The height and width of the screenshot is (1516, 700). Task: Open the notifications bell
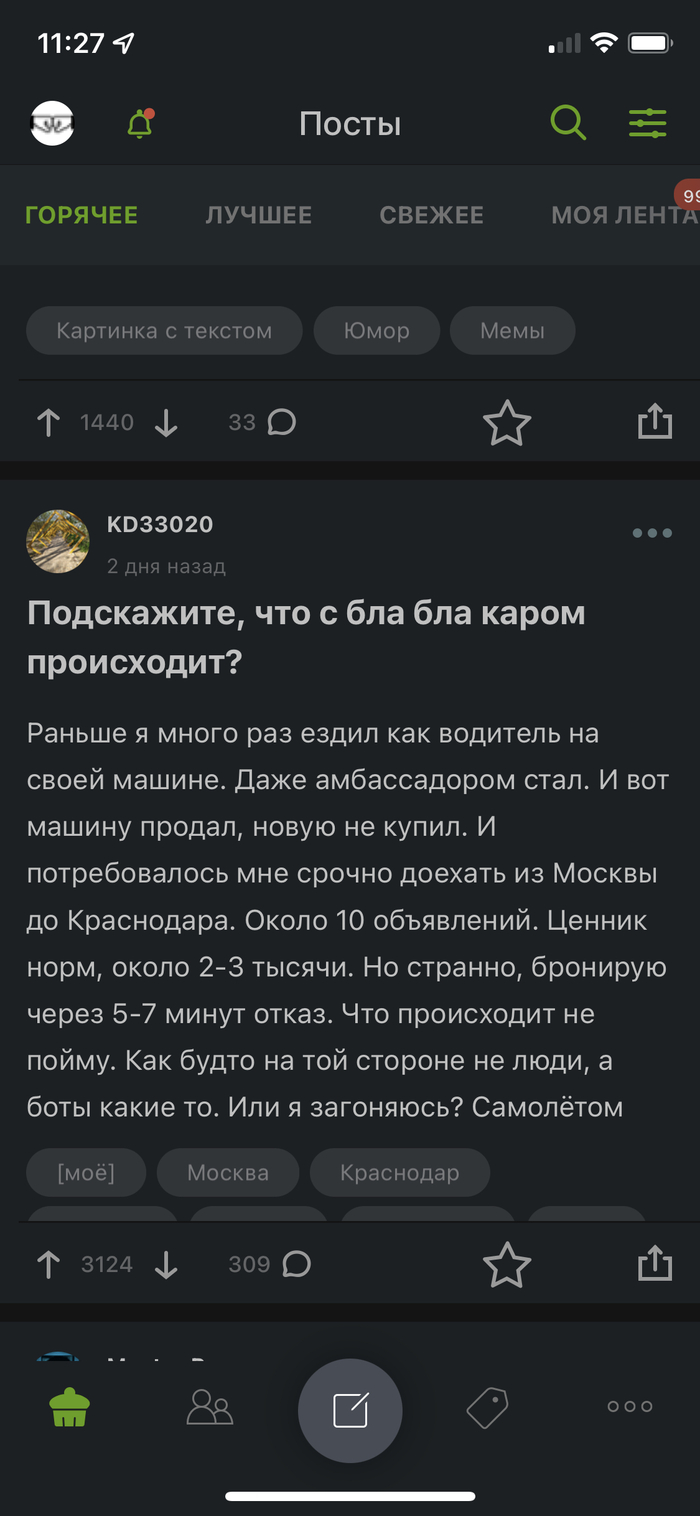click(140, 124)
